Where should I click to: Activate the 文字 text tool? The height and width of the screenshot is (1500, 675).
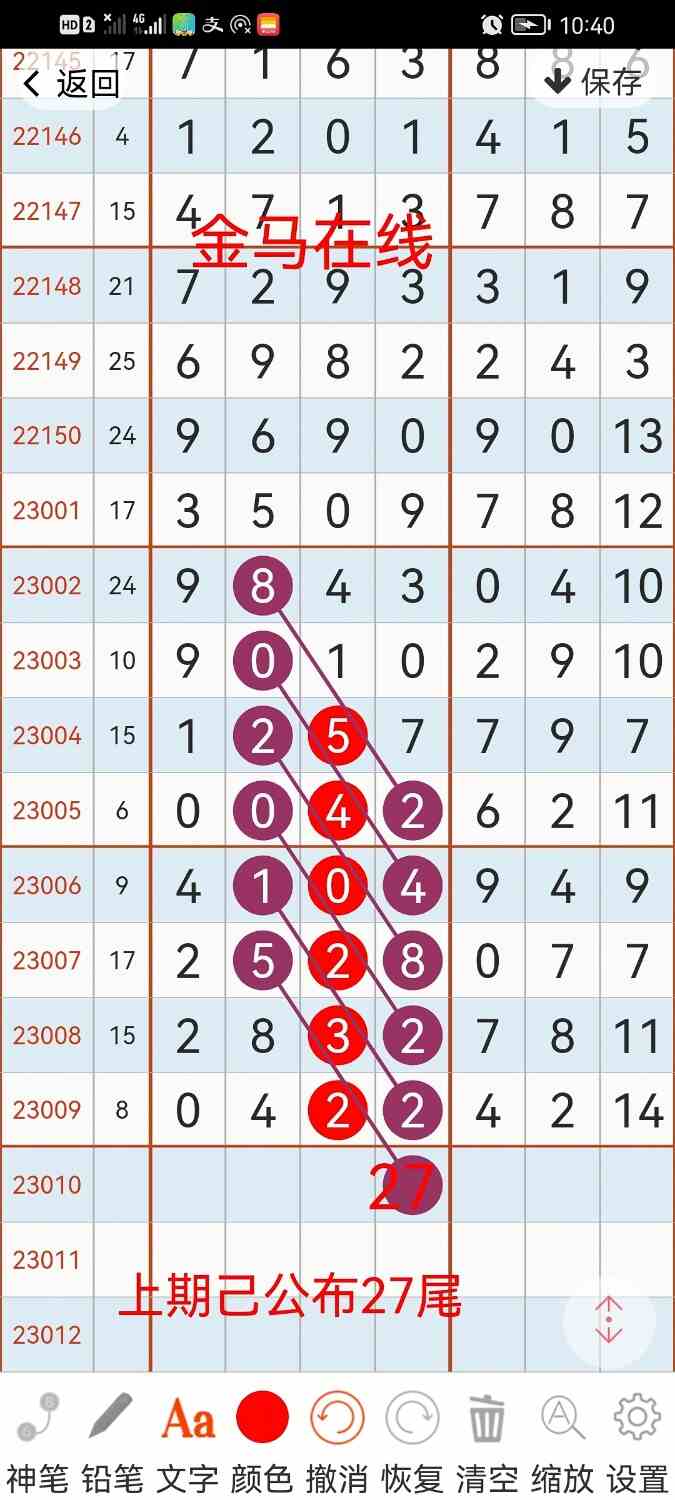pos(187,1440)
